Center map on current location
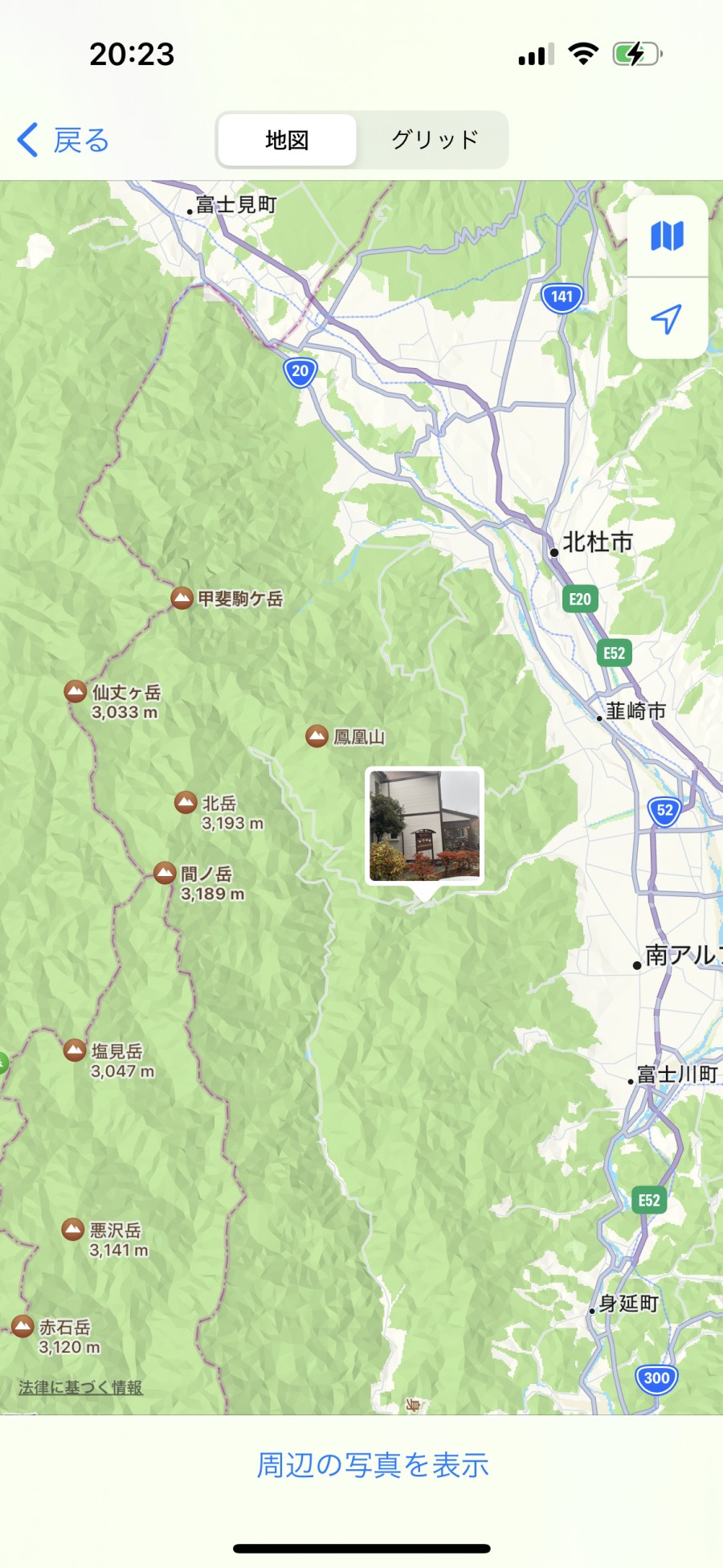 click(x=667, y=319)
